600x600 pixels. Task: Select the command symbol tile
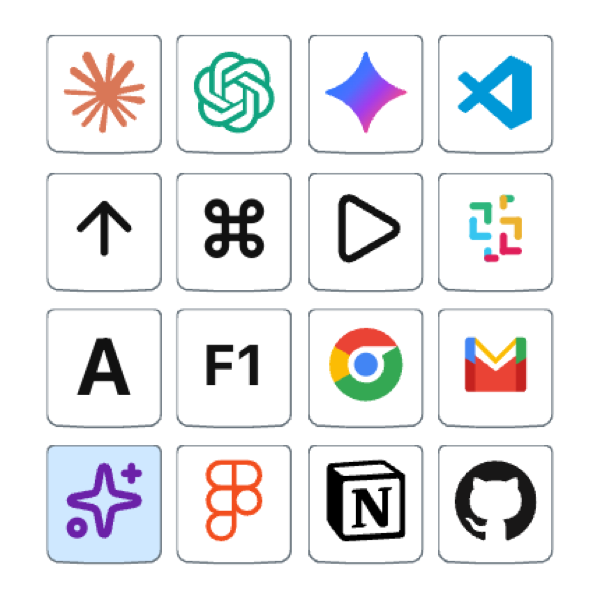click(x=234, y=230)
